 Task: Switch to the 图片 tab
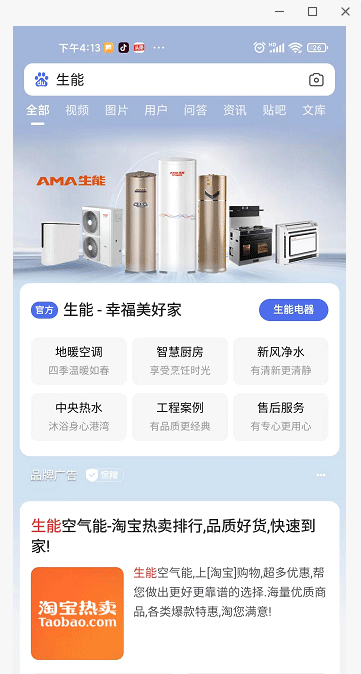pos(117,110)
